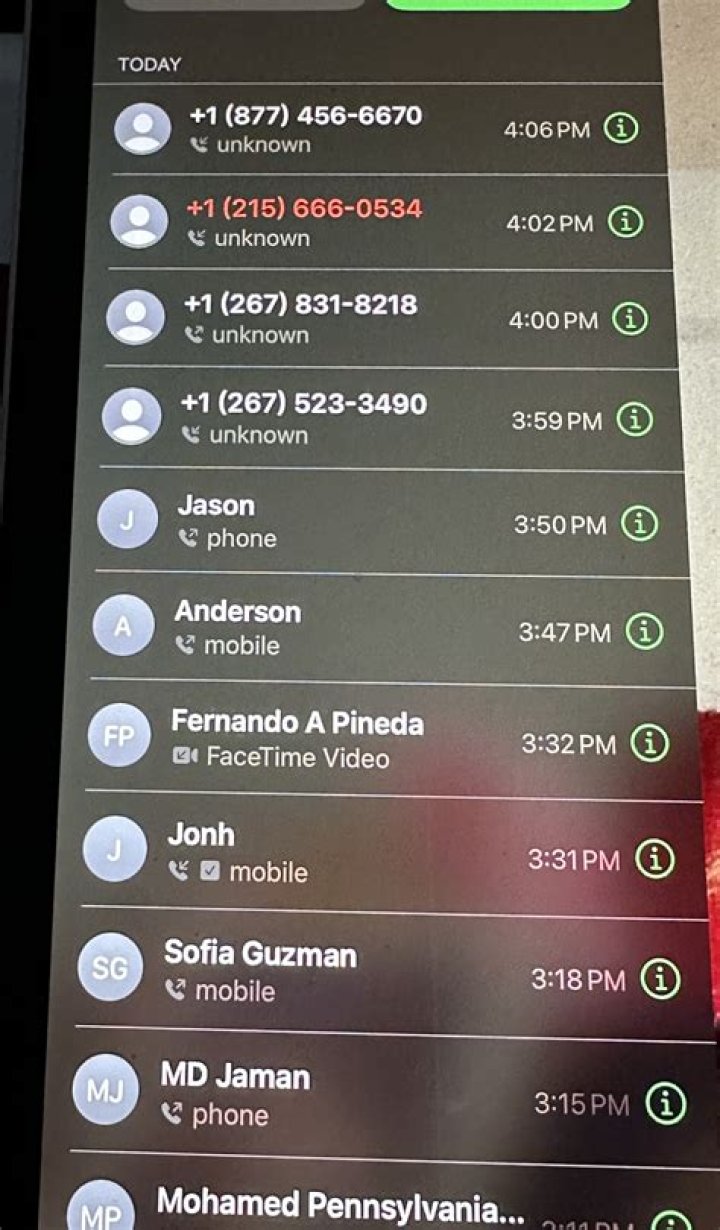720x1230 pixels.
Task: Call Mohamed Pennsylvania from the list
Action: tap(340, 1203)
